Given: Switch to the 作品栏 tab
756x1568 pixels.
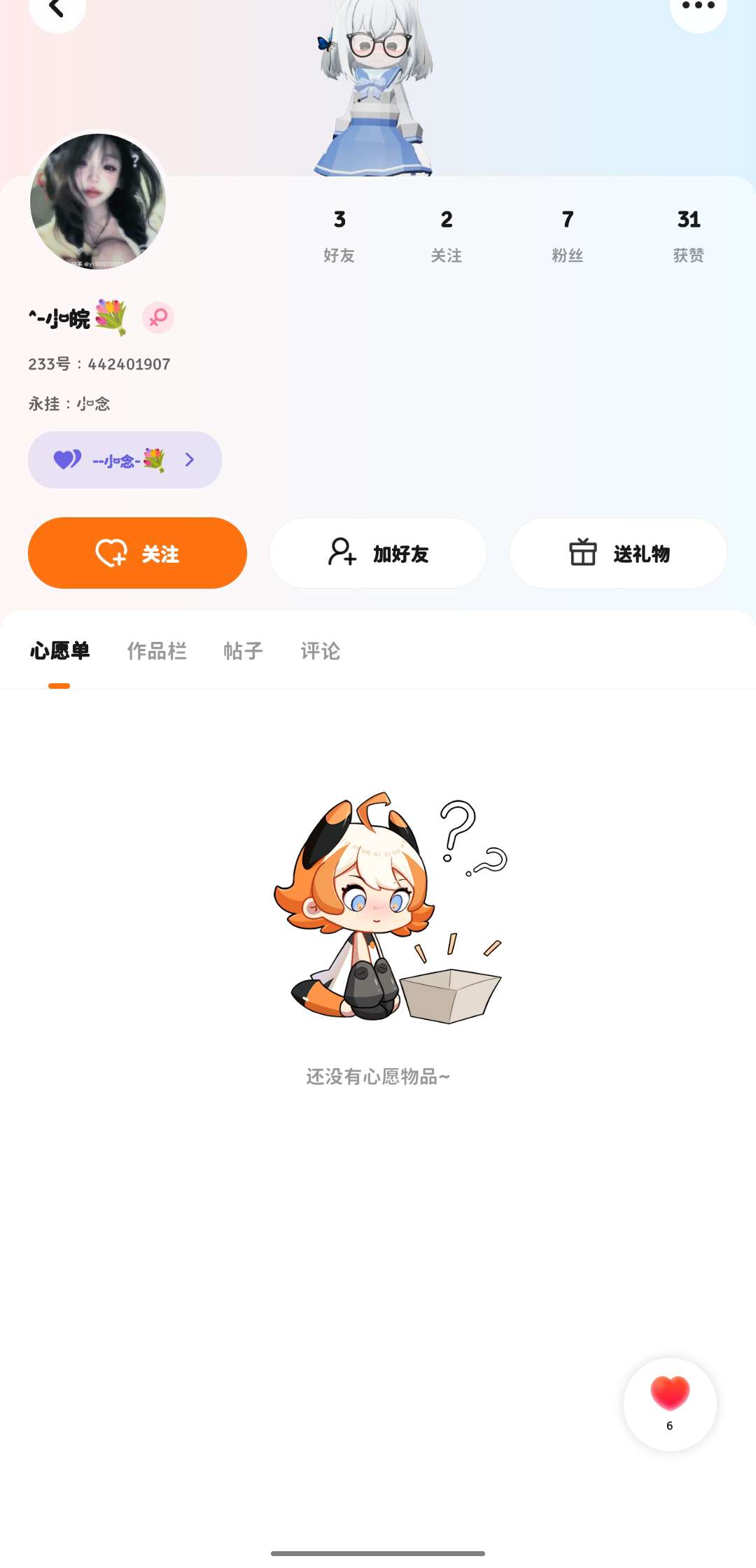Looking at the screenshot, I should click(x=157, y=651).
